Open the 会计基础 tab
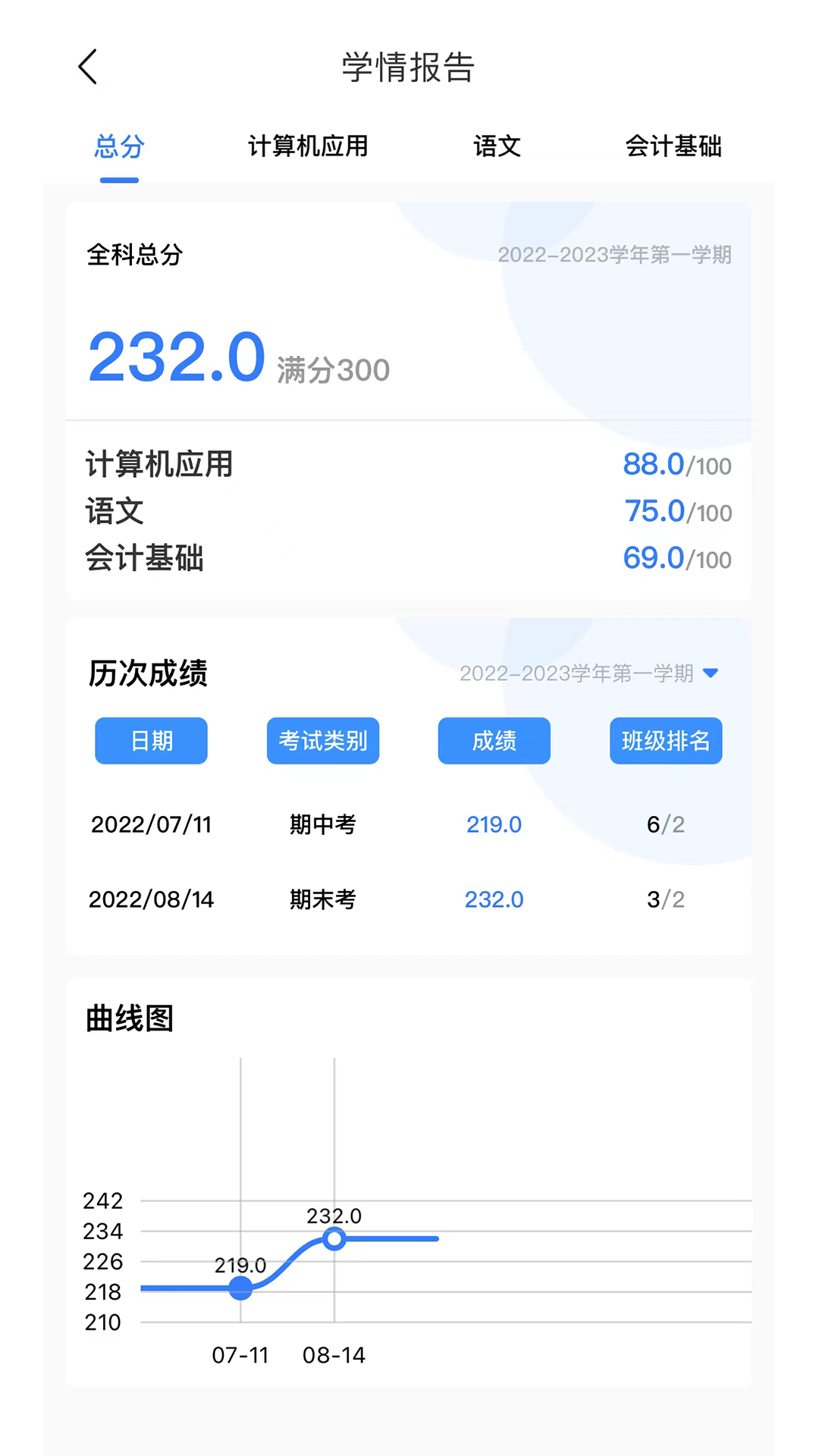This screenshot has width=819, height=1456. click(675, 146)
